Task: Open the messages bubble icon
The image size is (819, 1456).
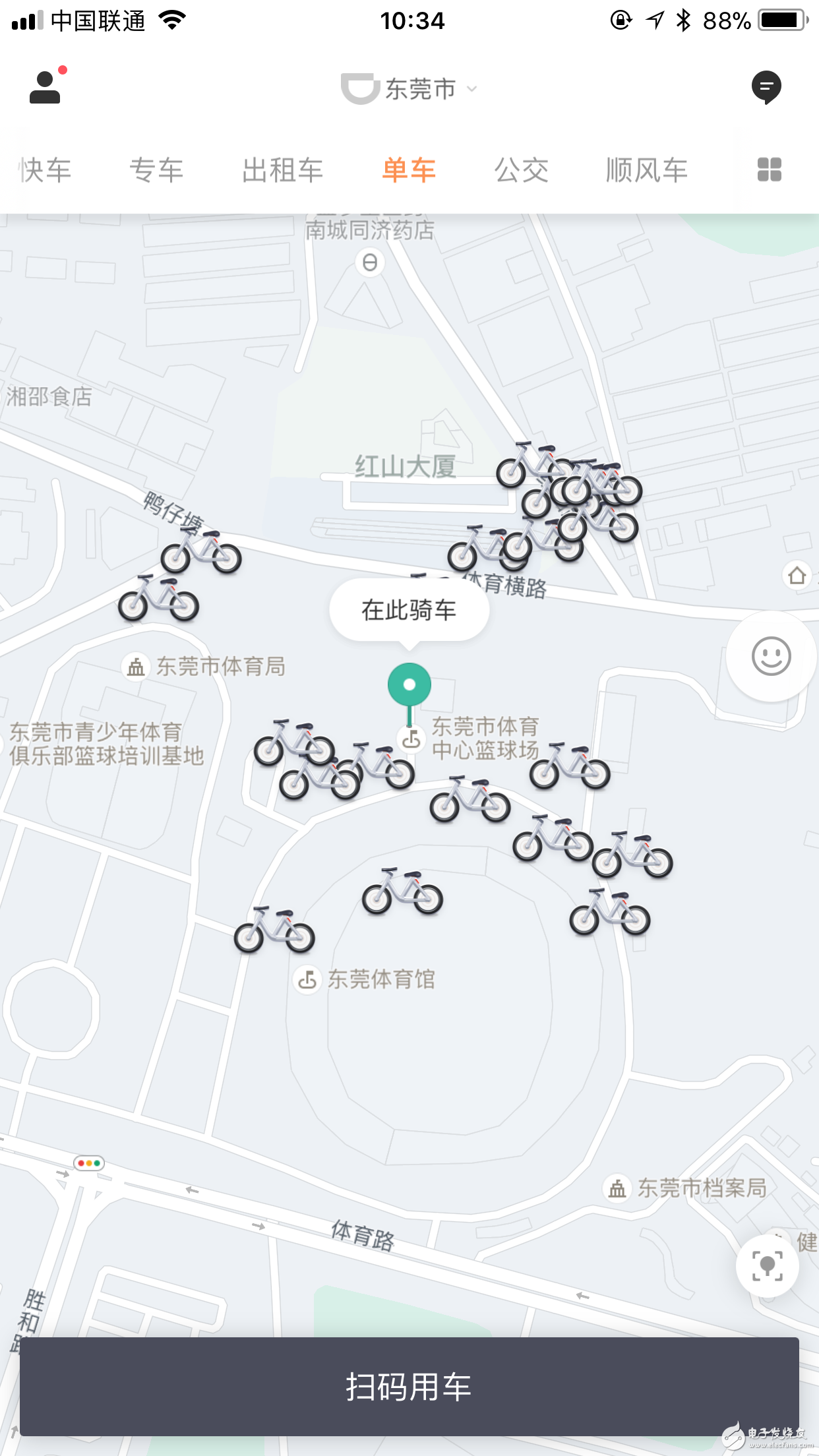Action: tap(767, 86)
